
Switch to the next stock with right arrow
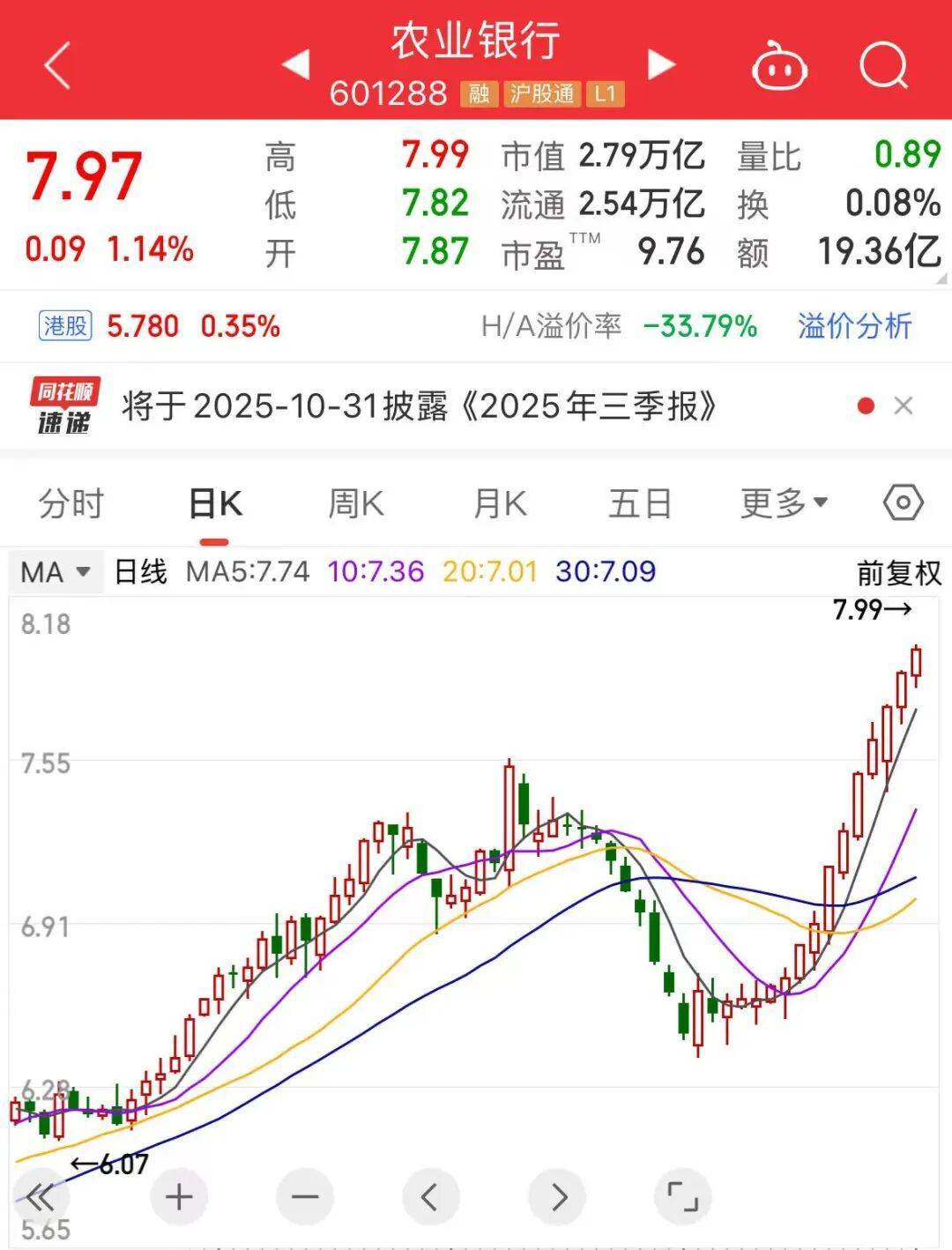(x=661, y=63)
